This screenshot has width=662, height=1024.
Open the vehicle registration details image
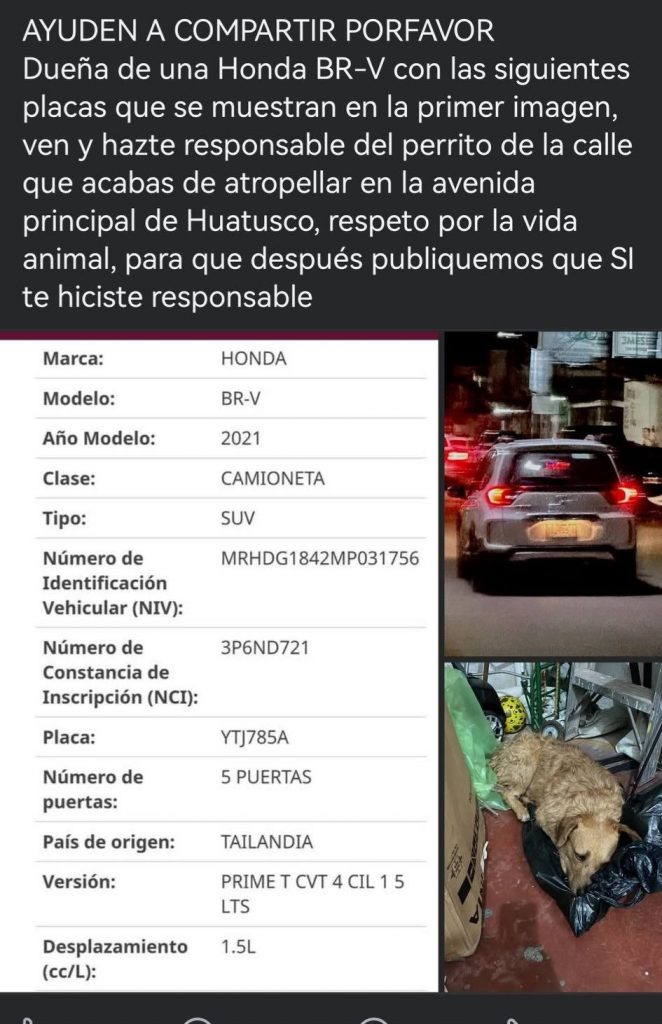click(x=220, y=660)
